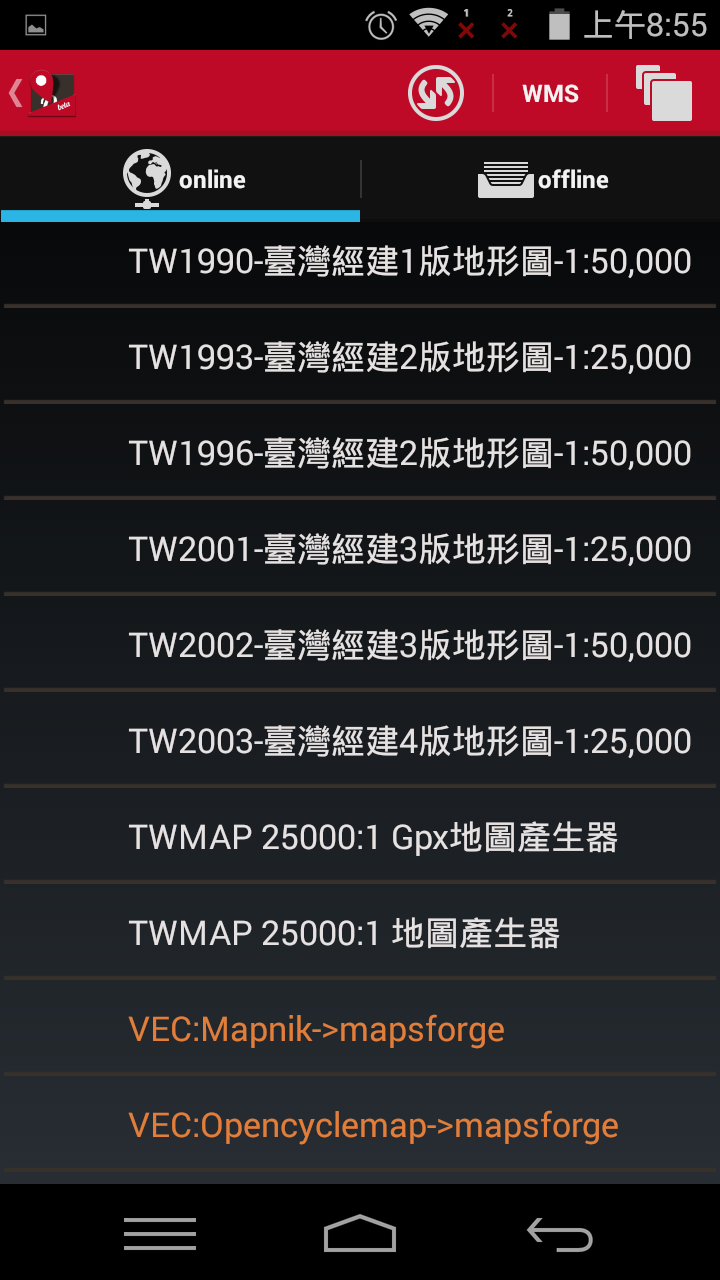
Task: Select the TW1993 1:25,000 map
Action: click(360, 357)
